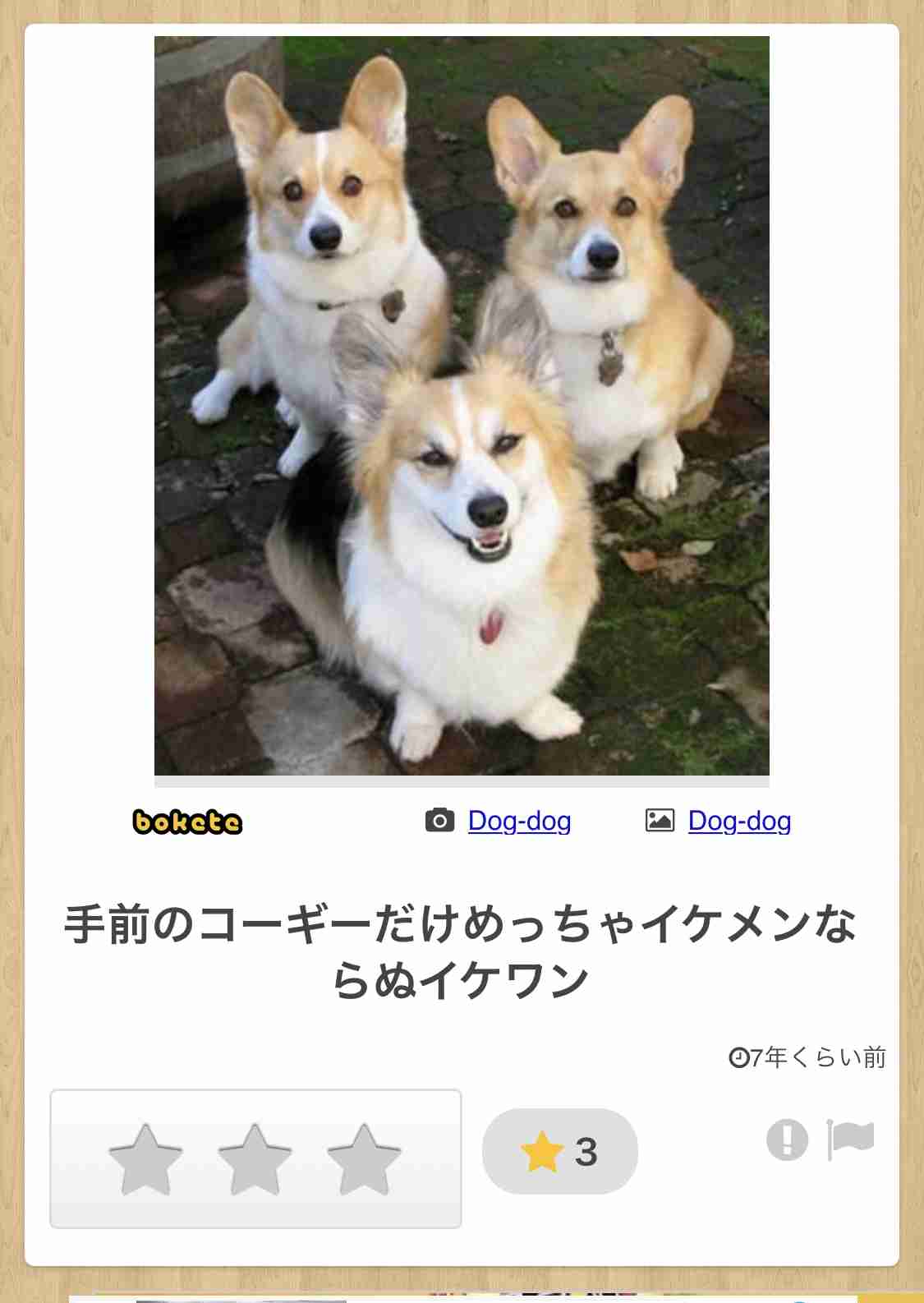
Task: Click the star count button showing 3
Action: (559, 1150)
